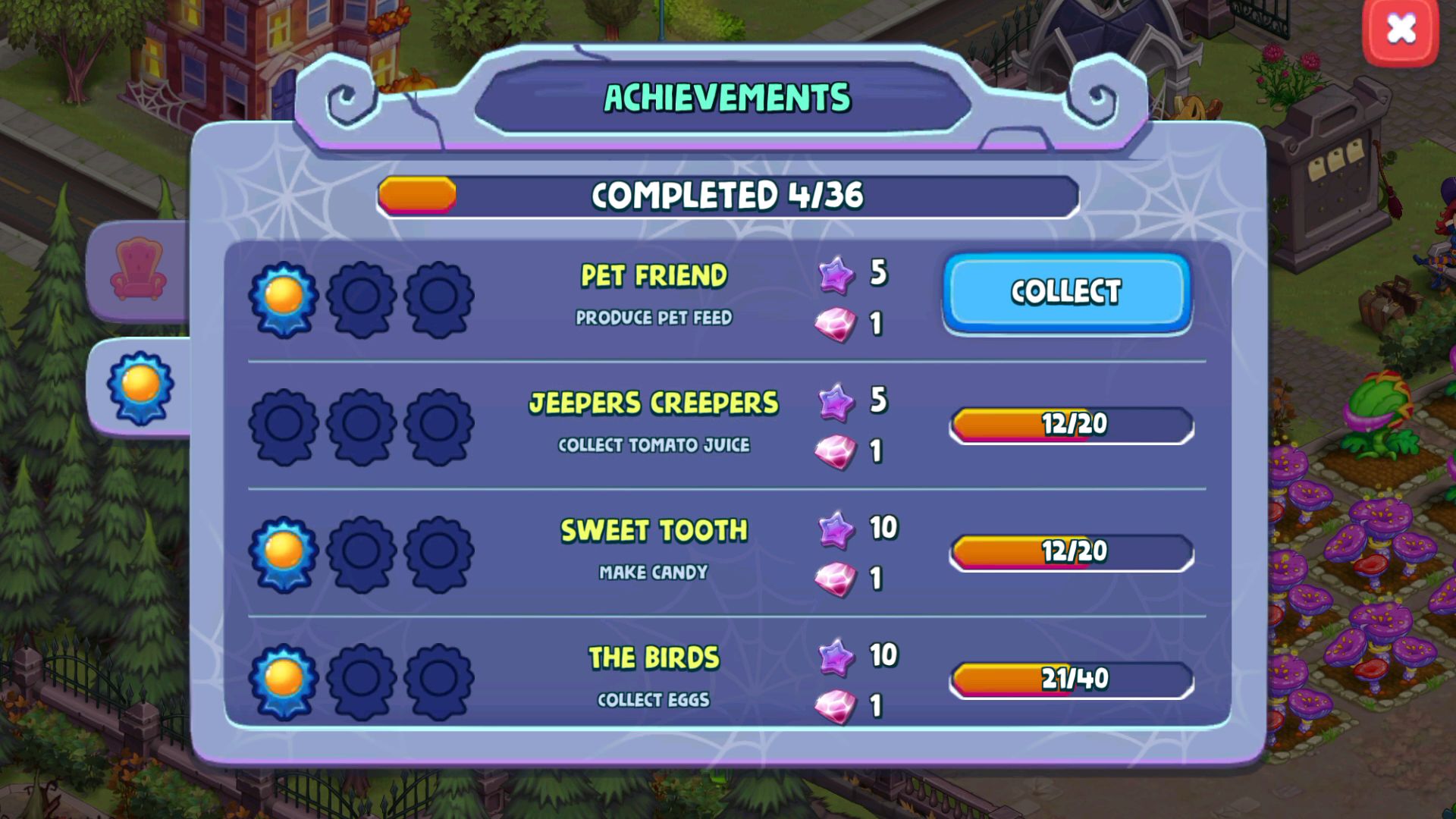Screen dimensions: 1456x819
Task: Select the medal achievements side tab
Action: [140, 388]
